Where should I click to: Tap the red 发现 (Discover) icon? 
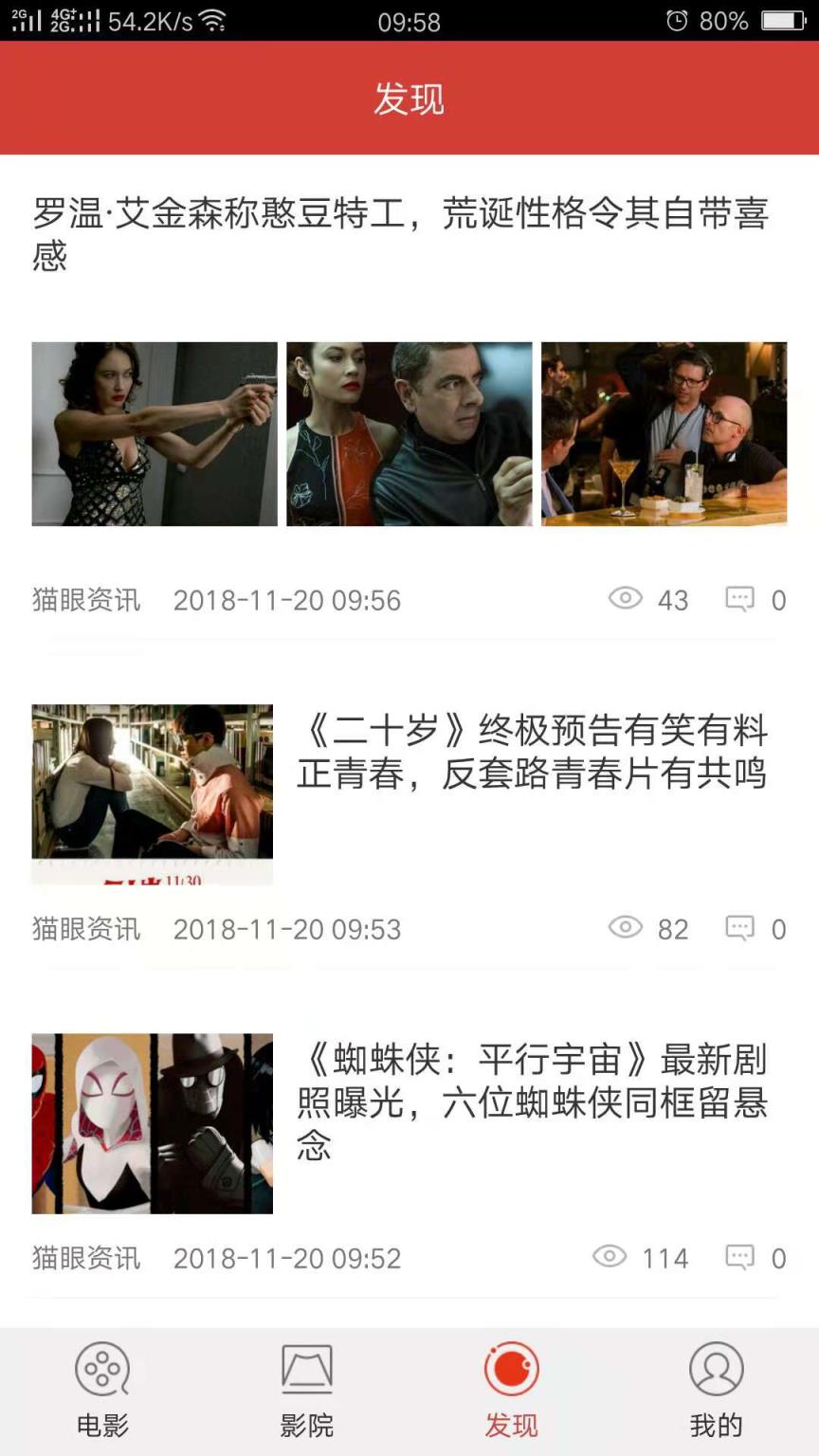[x=511, y=1368]
